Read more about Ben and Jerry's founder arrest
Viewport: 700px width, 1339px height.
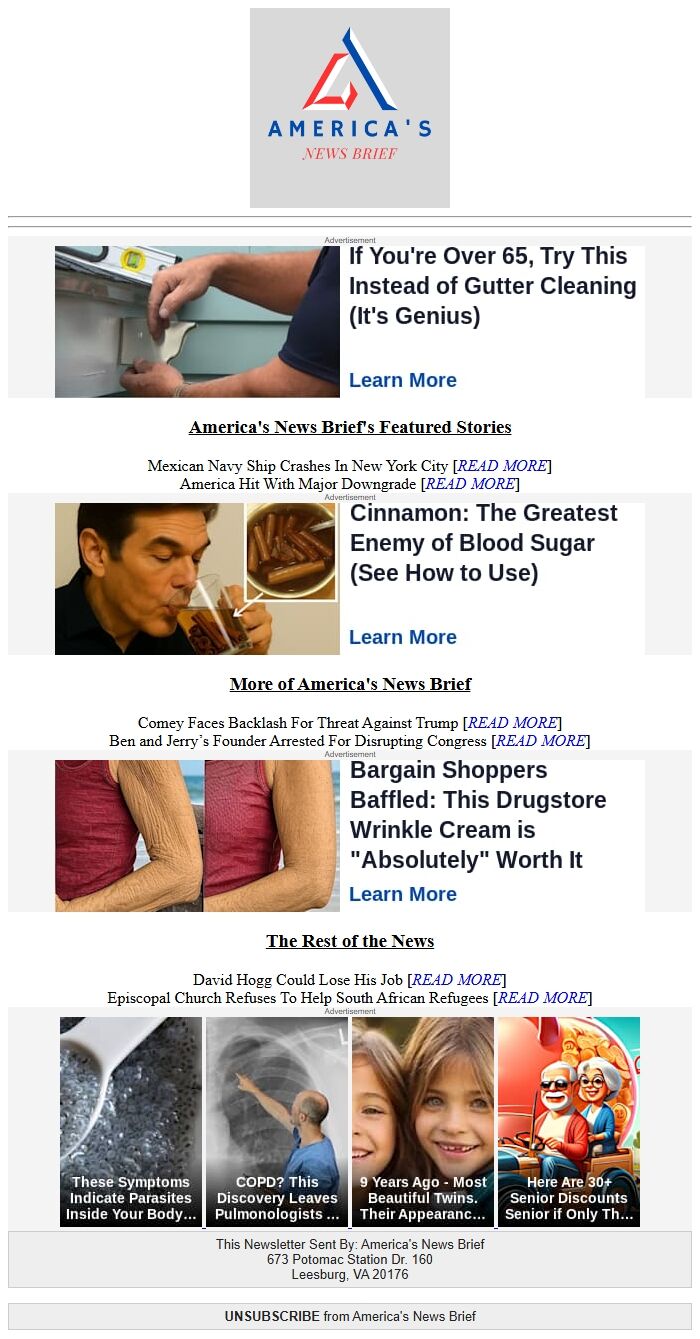coord(540,741)
